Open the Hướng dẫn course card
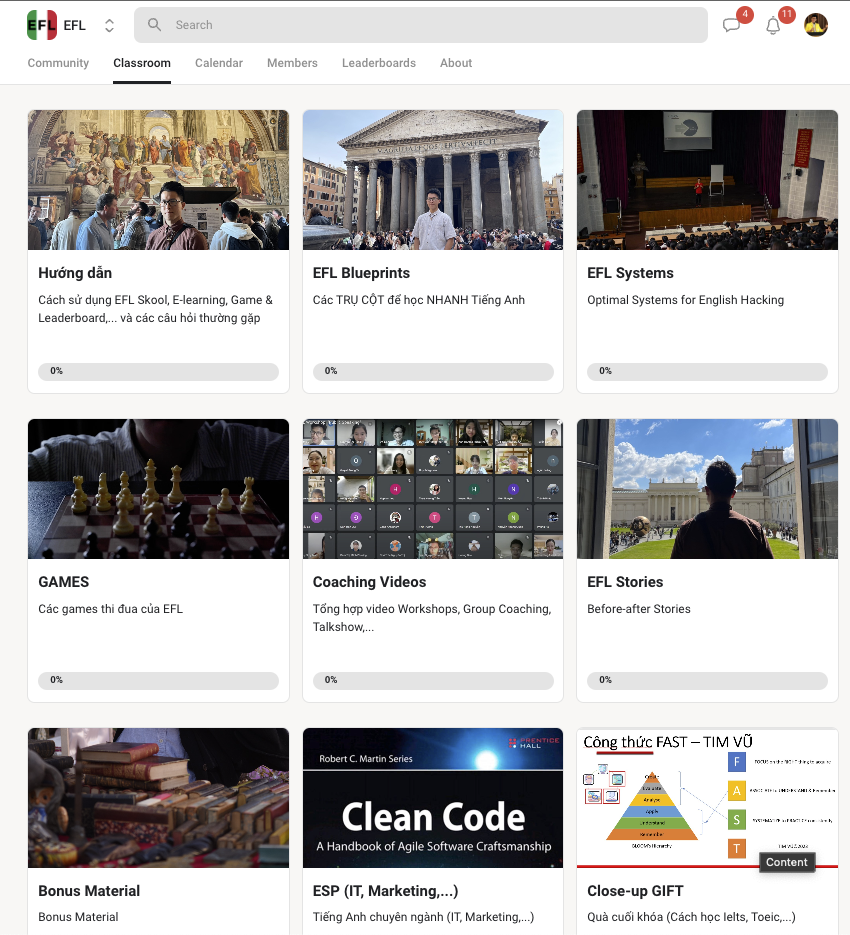 (x=158, y=250)
